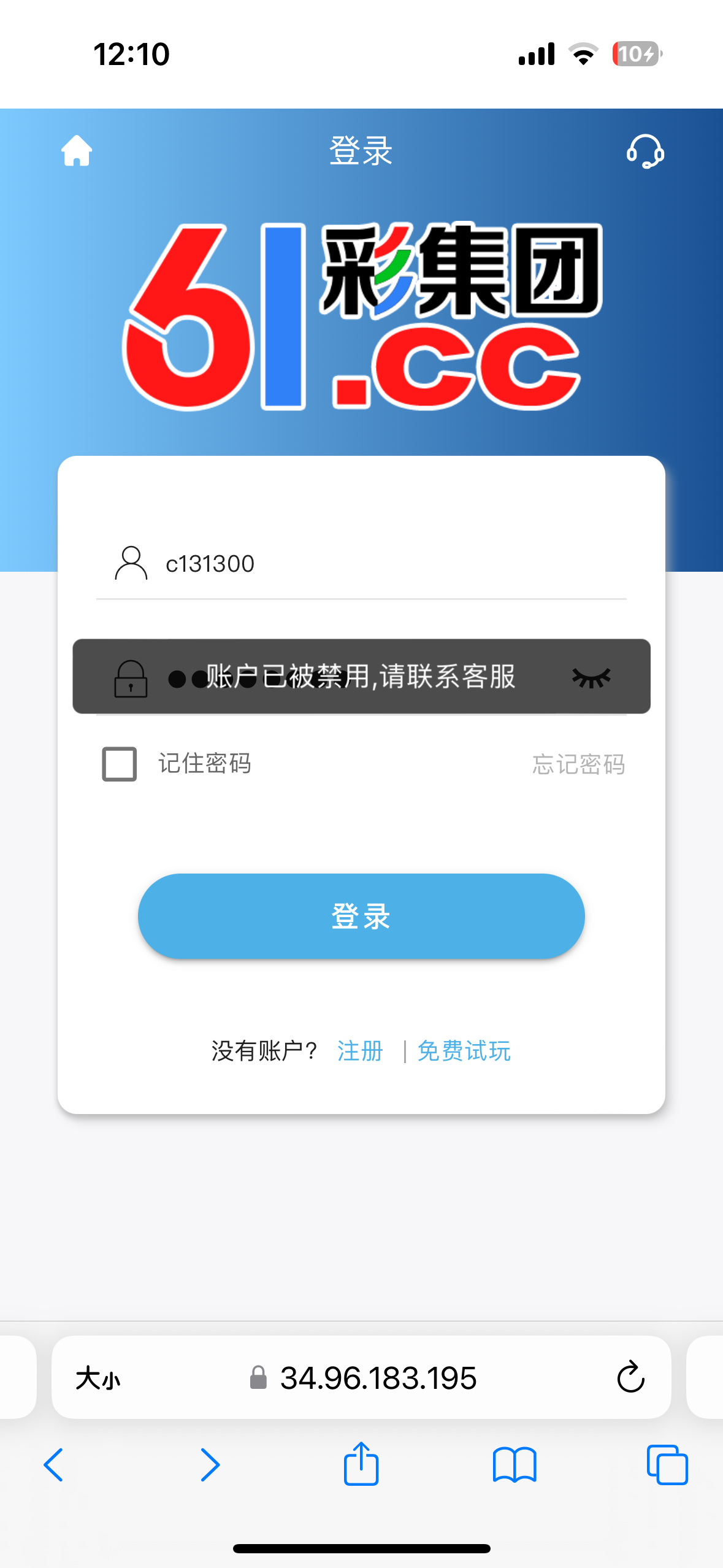723x1568 pixels.
Task: Open Safari bookmarks
Action: pos(515,1465)
